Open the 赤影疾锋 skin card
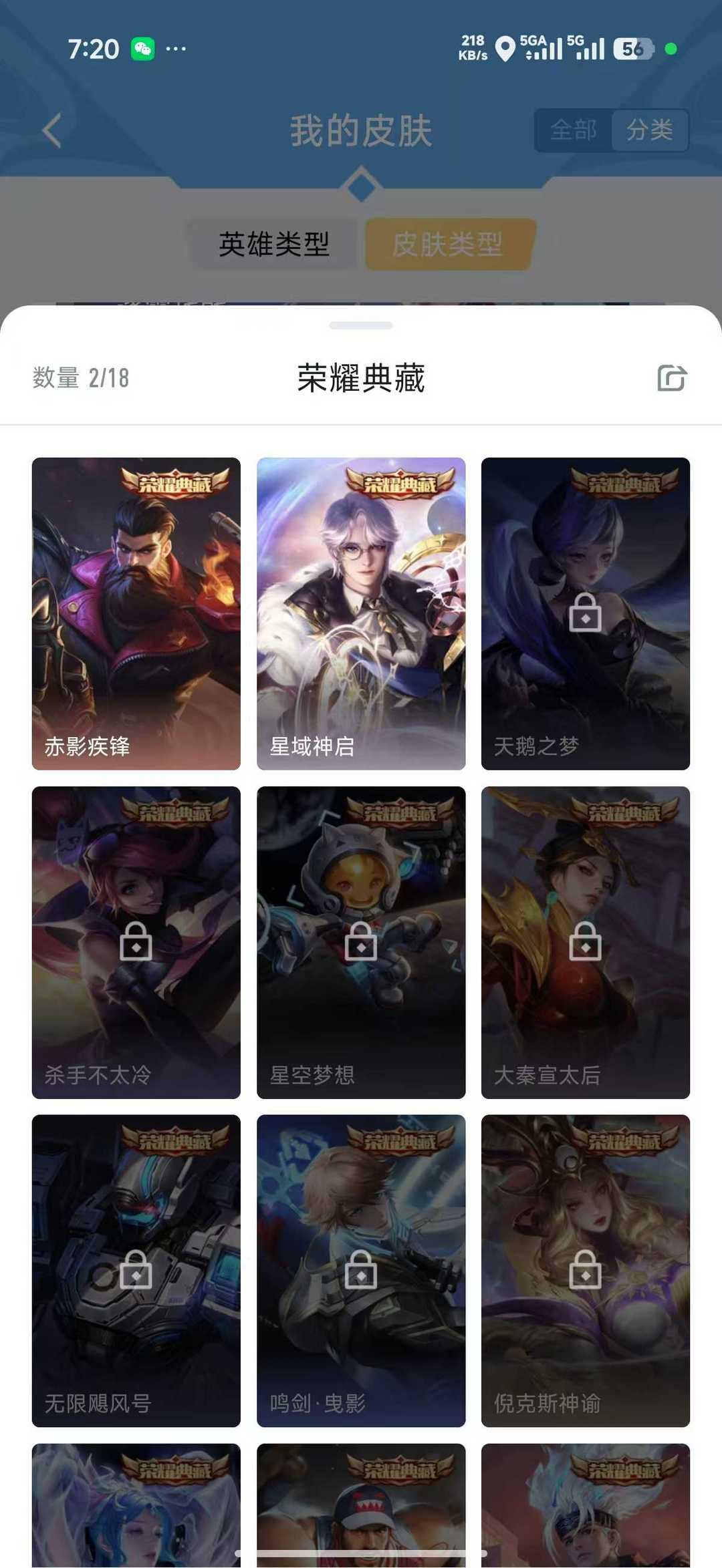This screenshot has width=722, height=1568. 136,613
